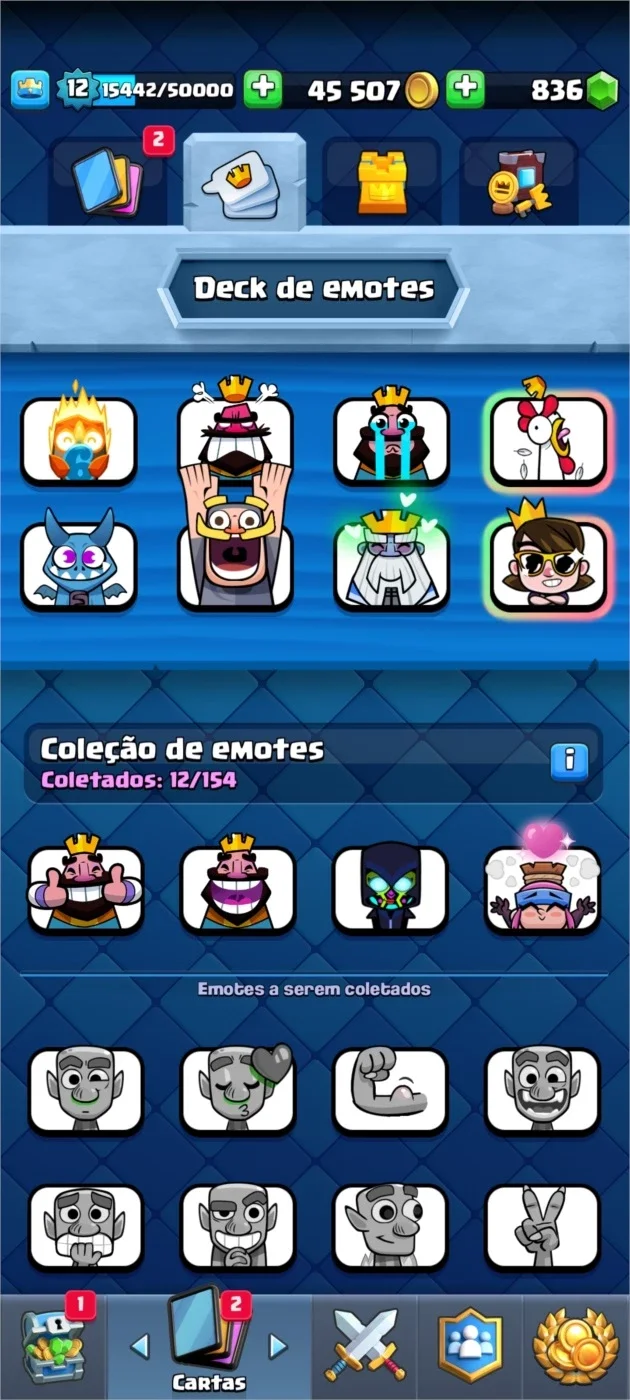Select the chicken emote in deck

(x=547, y=438)
